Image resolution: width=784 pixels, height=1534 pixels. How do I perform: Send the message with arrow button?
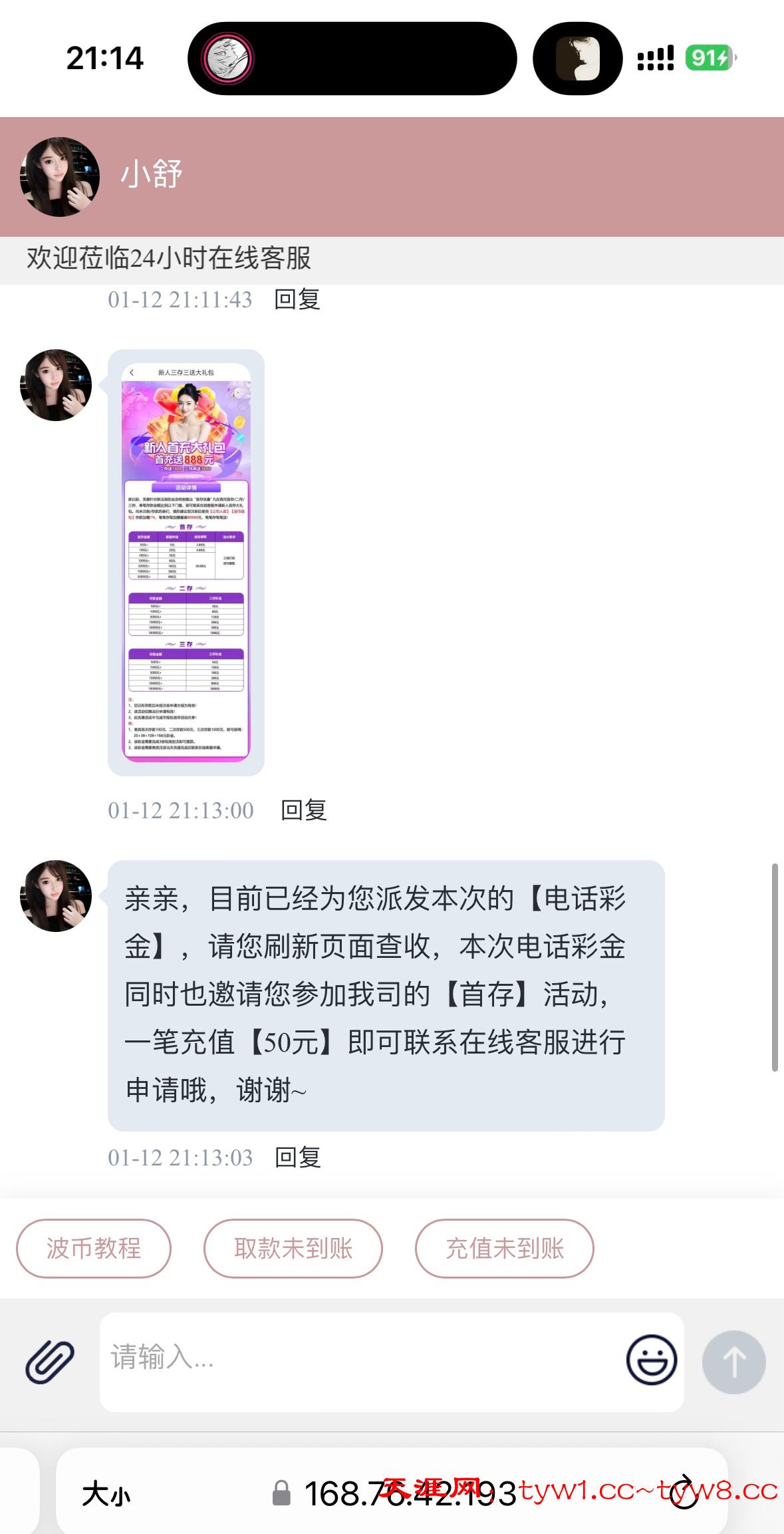(x=733, y=1362)
